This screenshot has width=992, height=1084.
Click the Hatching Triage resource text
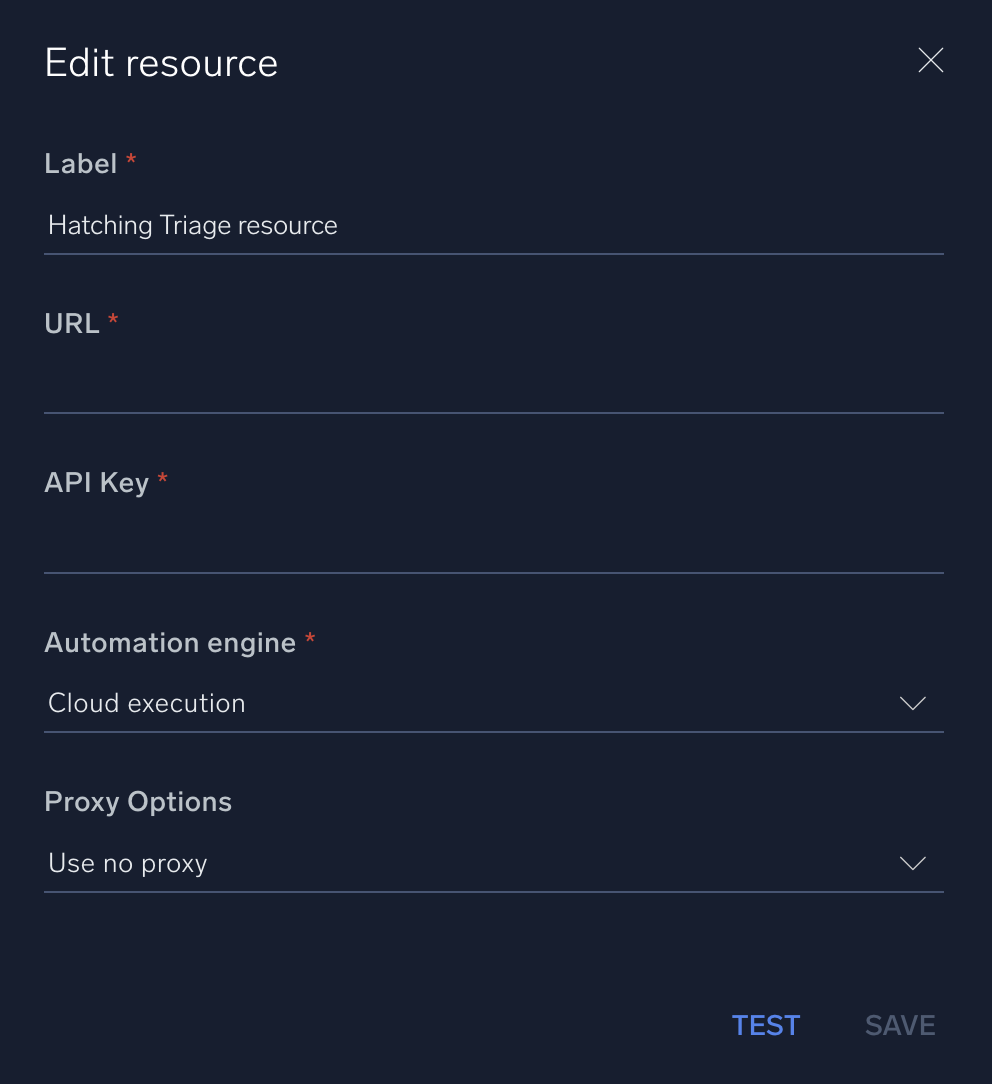(x=192, y=225)
